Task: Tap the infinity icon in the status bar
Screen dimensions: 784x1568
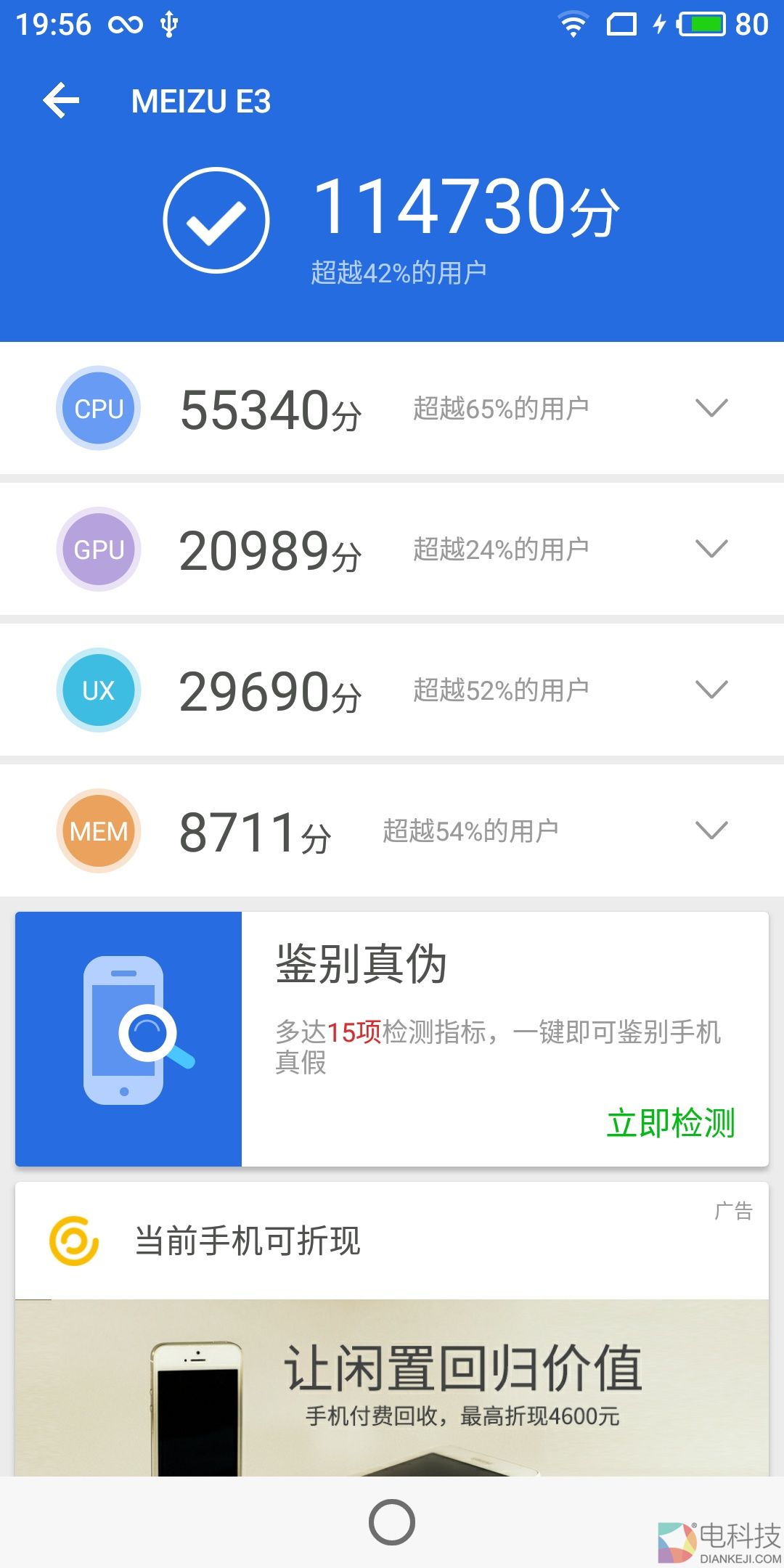Action: click(x=125, y=24)
